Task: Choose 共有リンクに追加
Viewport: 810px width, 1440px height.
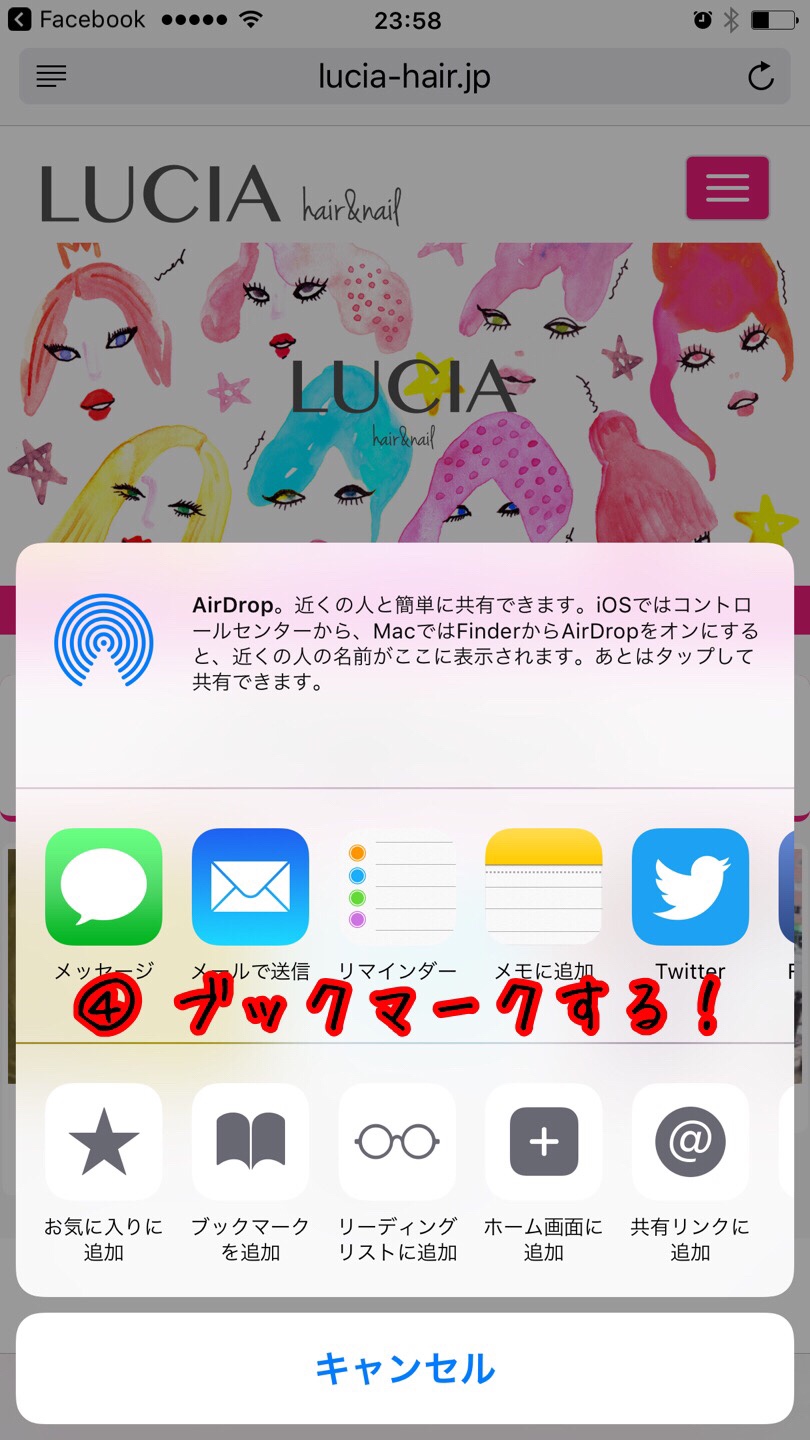Action: [690, 1142]
